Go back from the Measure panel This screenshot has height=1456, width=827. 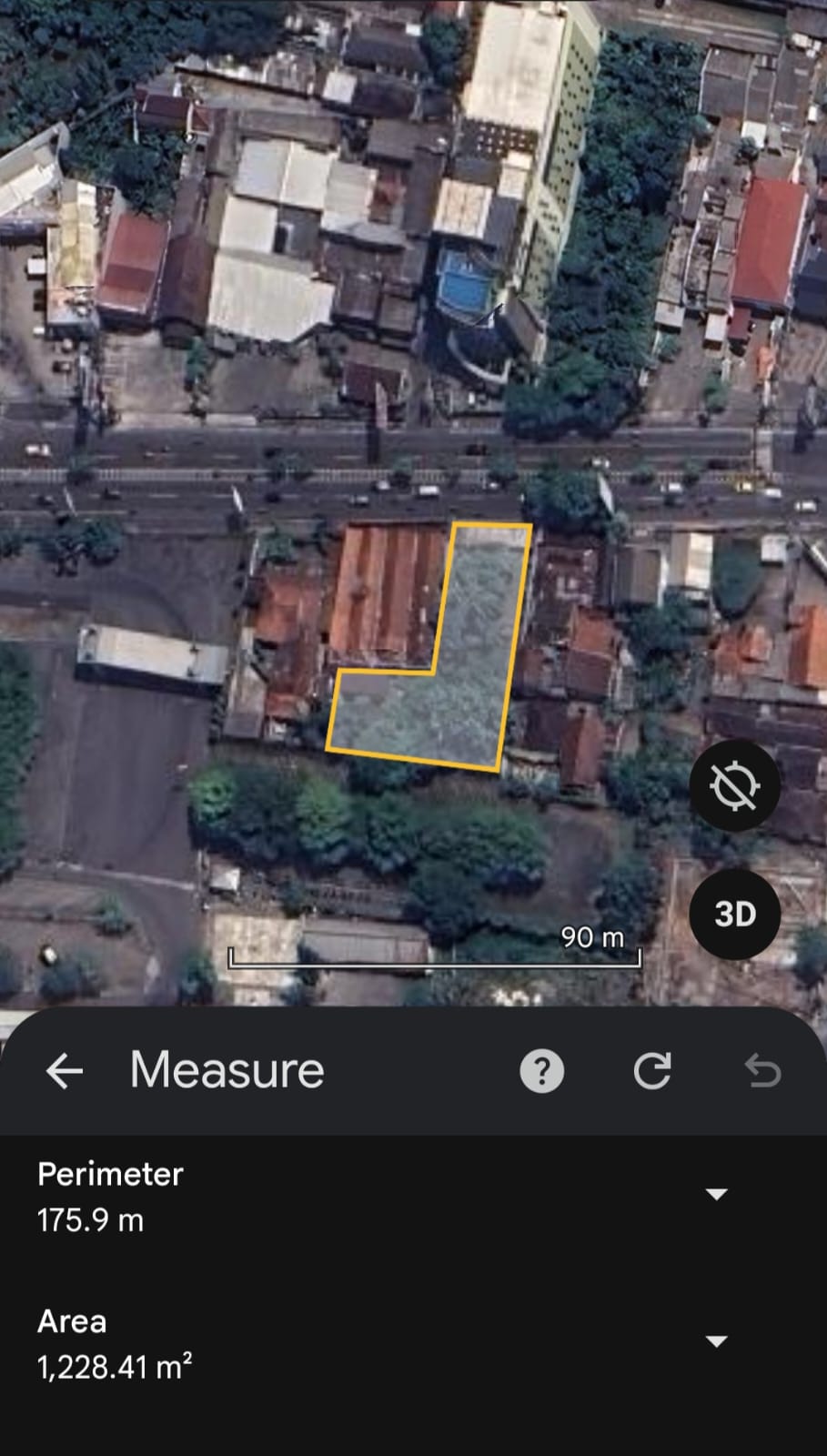coord(64,1071)
